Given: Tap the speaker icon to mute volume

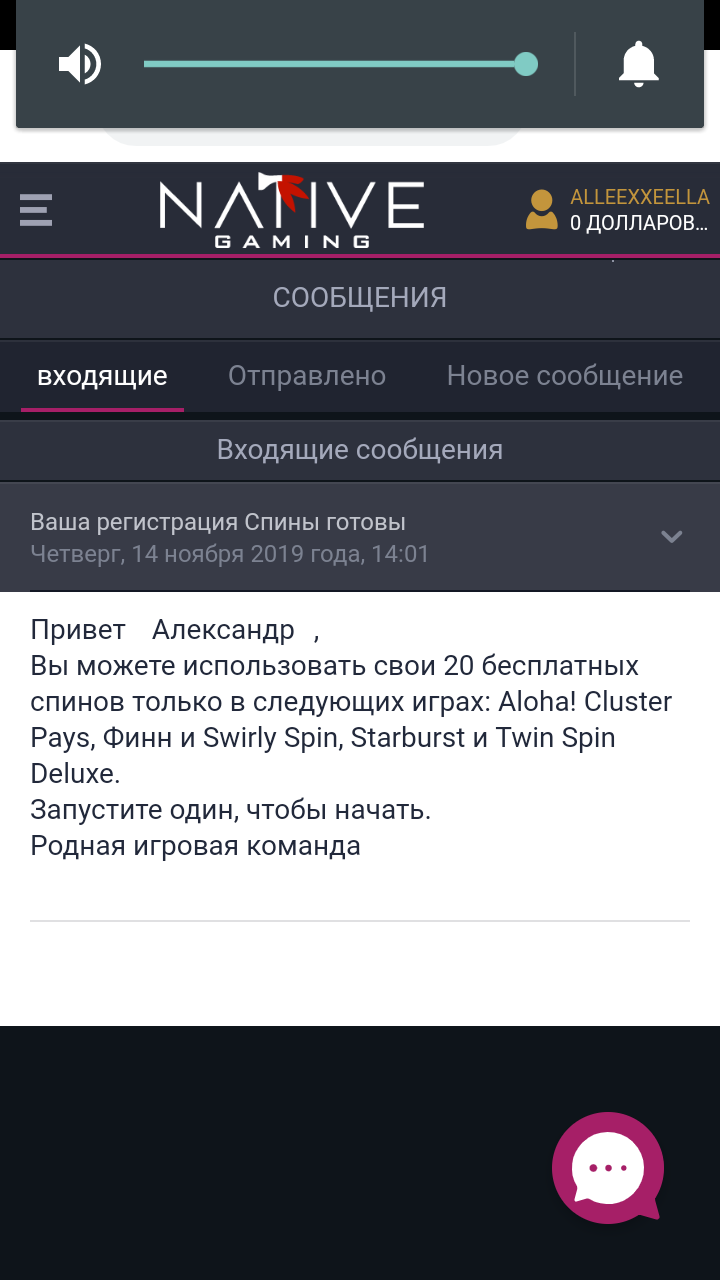Looking at the screenshot, I should (x=80, y=65).
